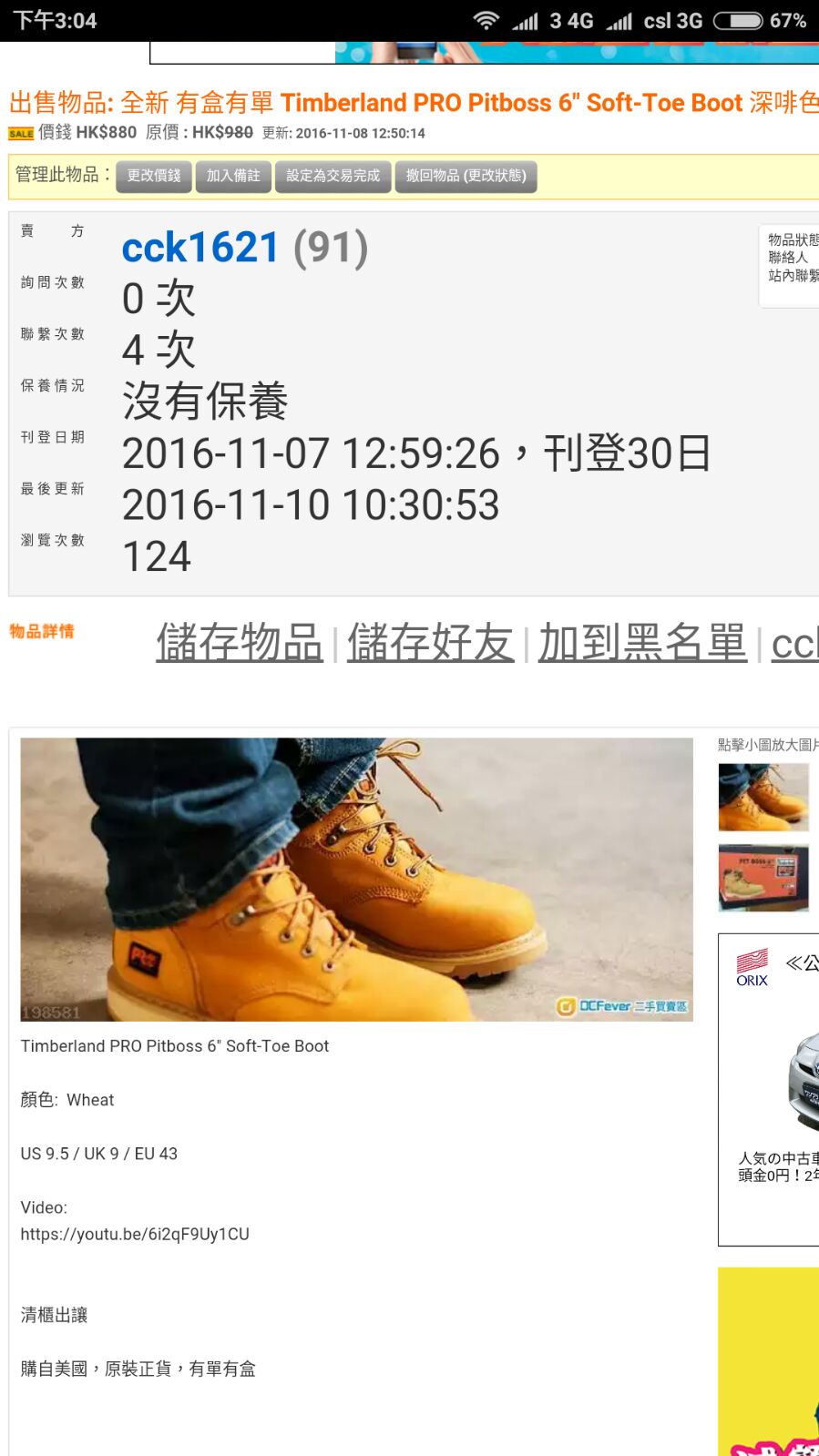Select 設定為交易完成

tap(333, 176)
